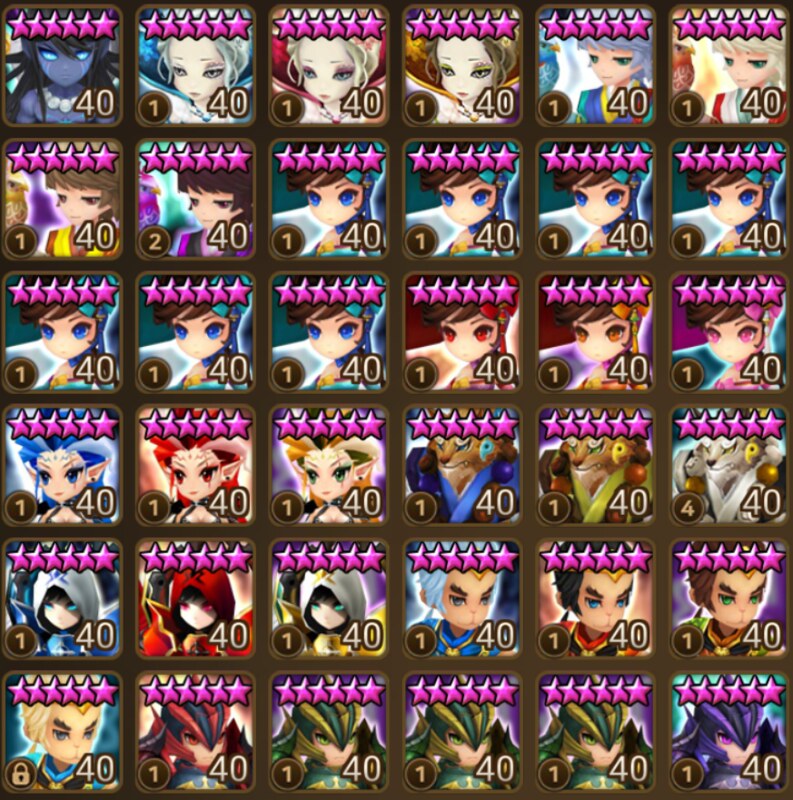The width and height of the screenshot is (793, 800).
Task: Select the red hooded assassin monster tile
Action: point(194,598)
